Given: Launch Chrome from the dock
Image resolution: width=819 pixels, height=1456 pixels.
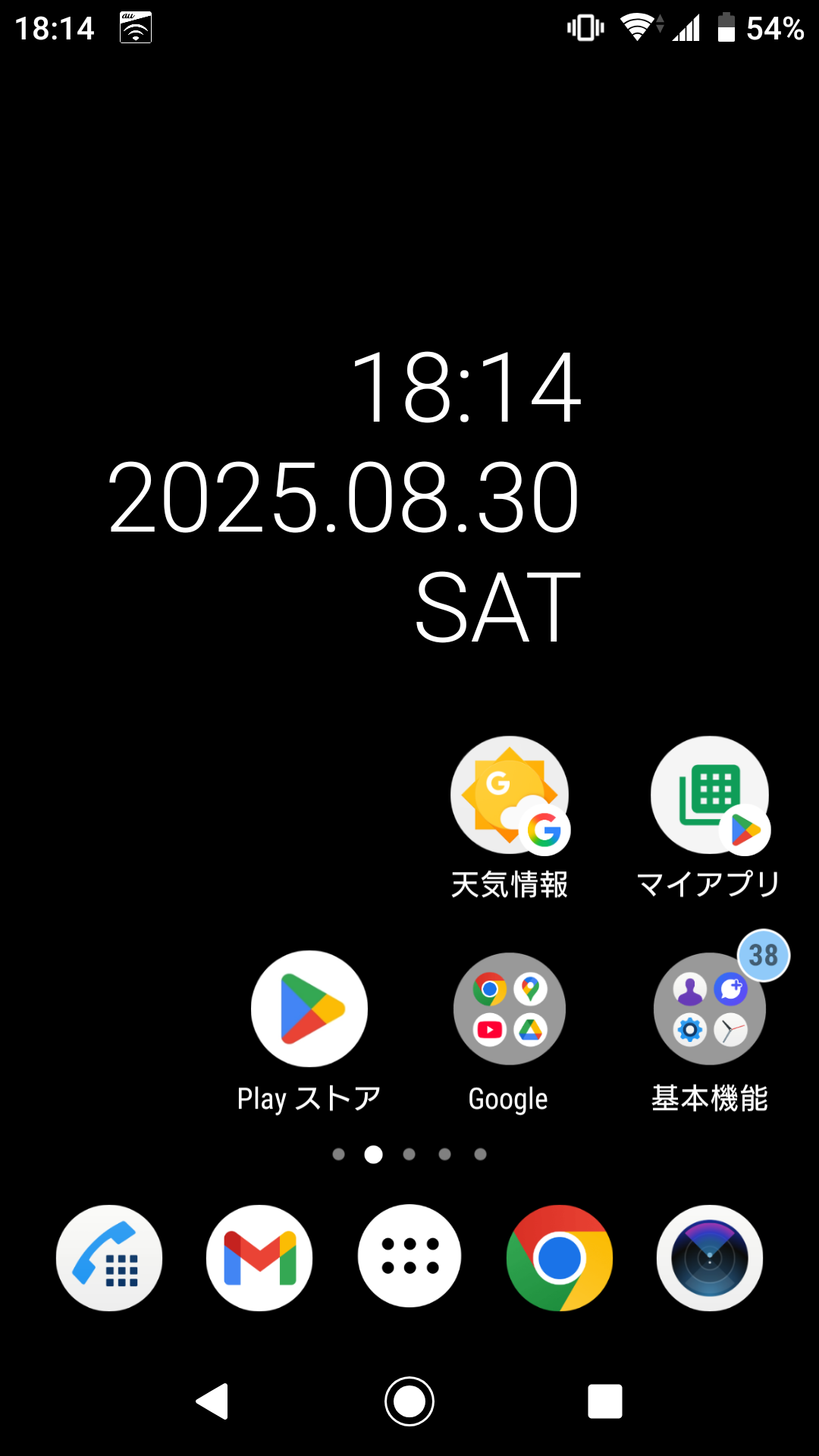Looking at the screenshot, I should coord(560,1258).
